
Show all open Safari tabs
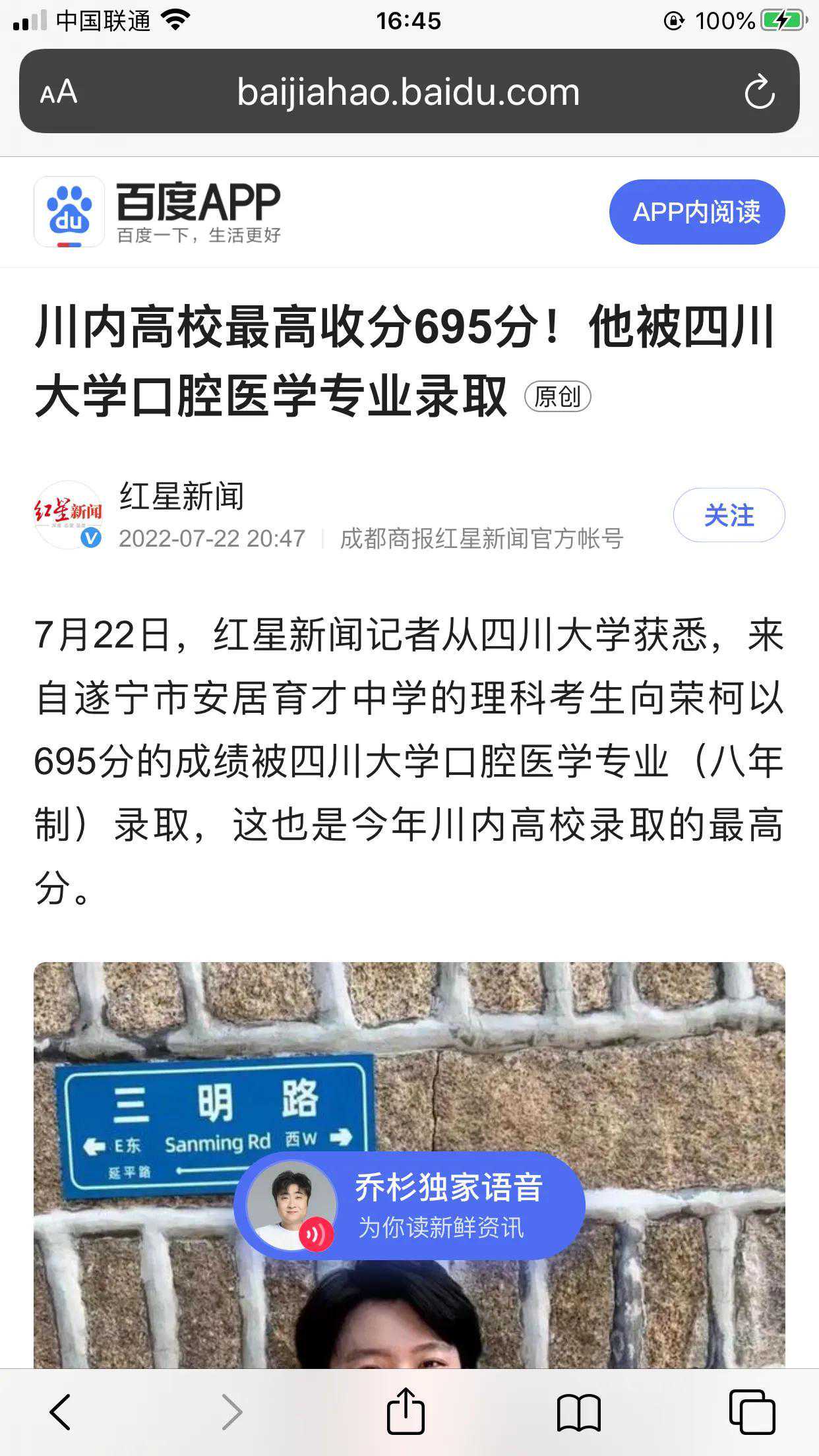[751, 1411]
